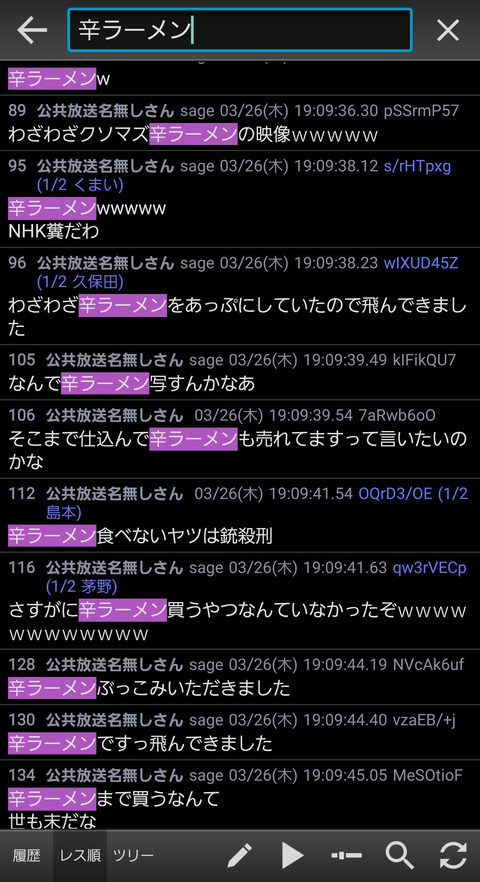This screenshot has width=480, height=882.
Task: Open ID qw3rVECp on post 116
Action: 429,568
